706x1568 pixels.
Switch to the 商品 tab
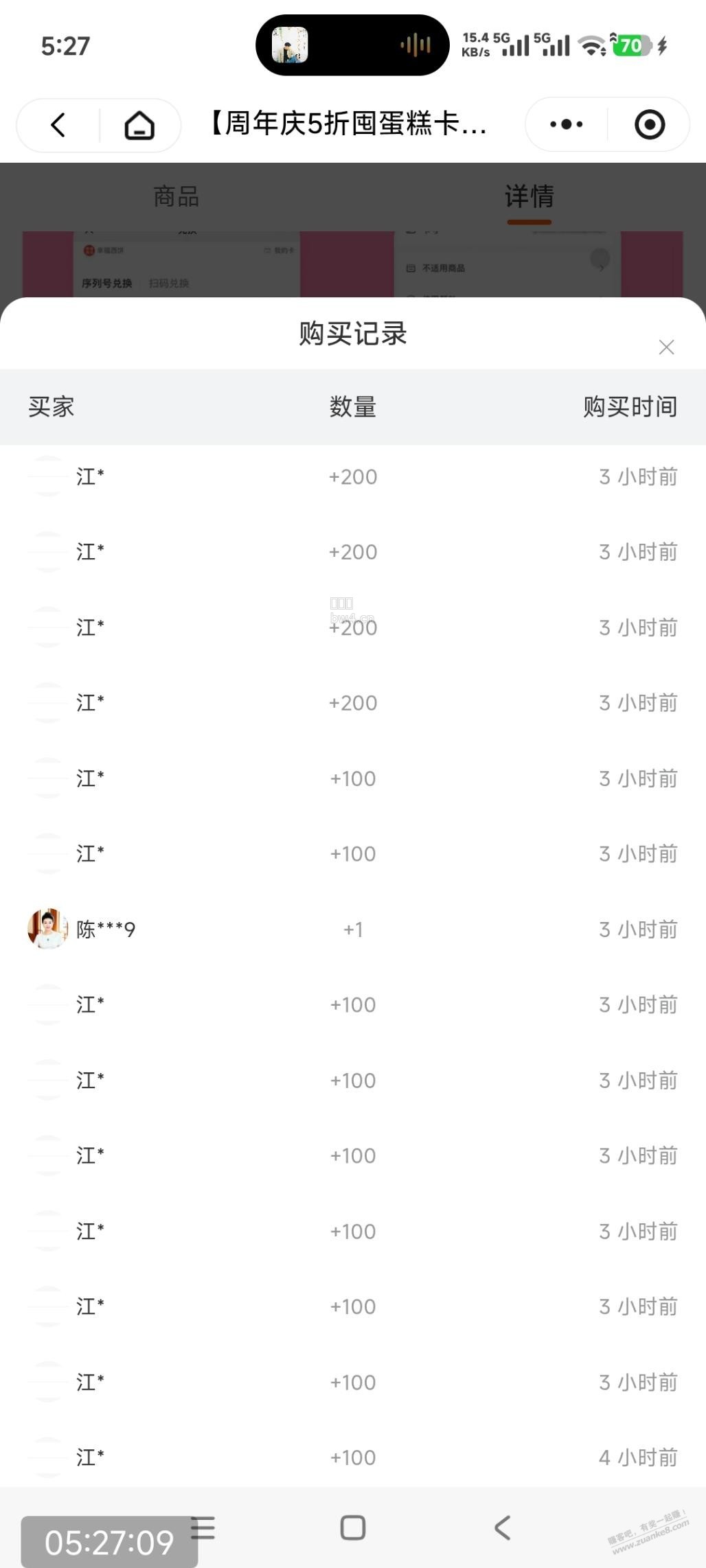coord(176,197)
